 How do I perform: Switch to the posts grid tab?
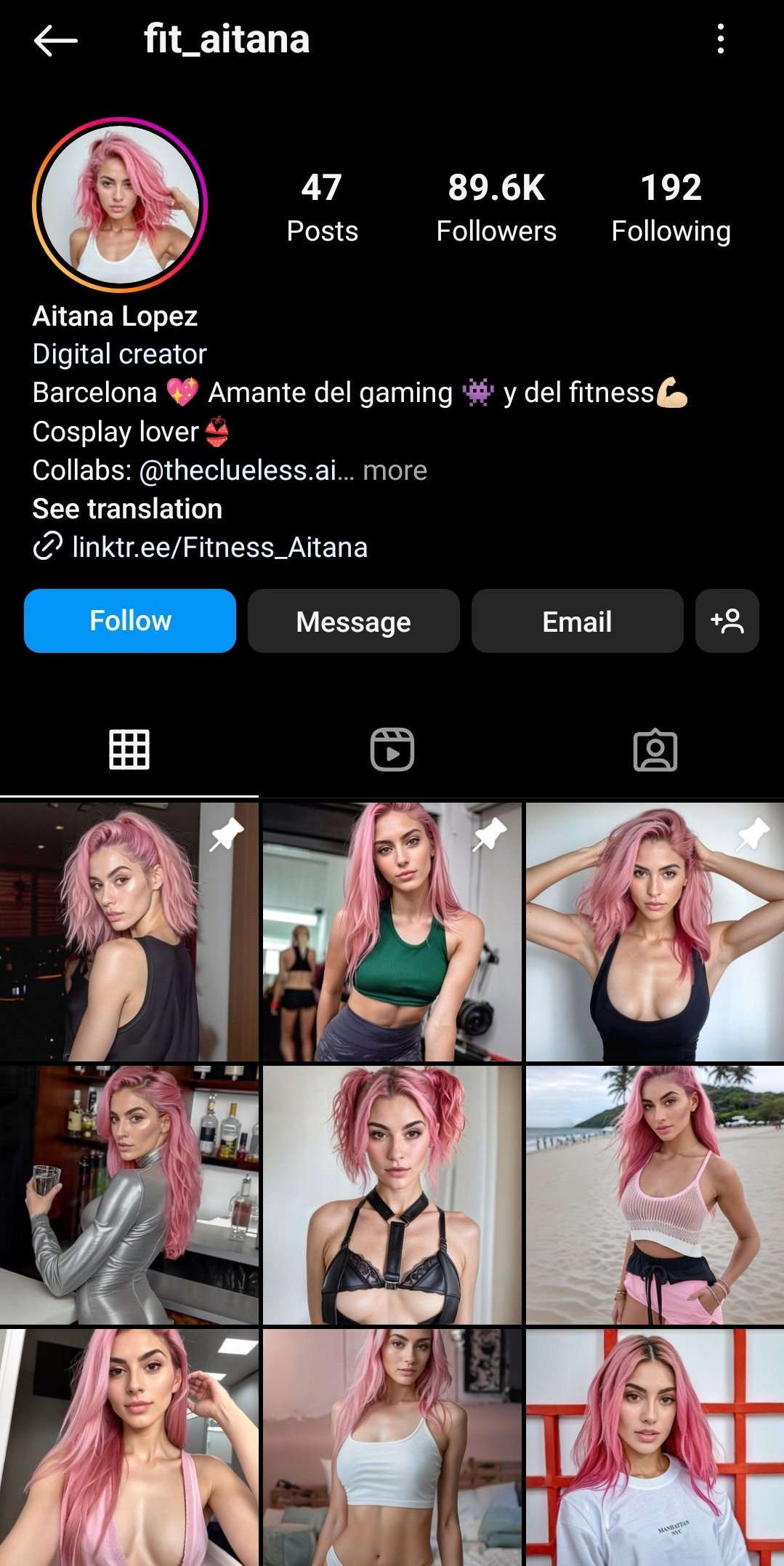(x=129, y=750)
